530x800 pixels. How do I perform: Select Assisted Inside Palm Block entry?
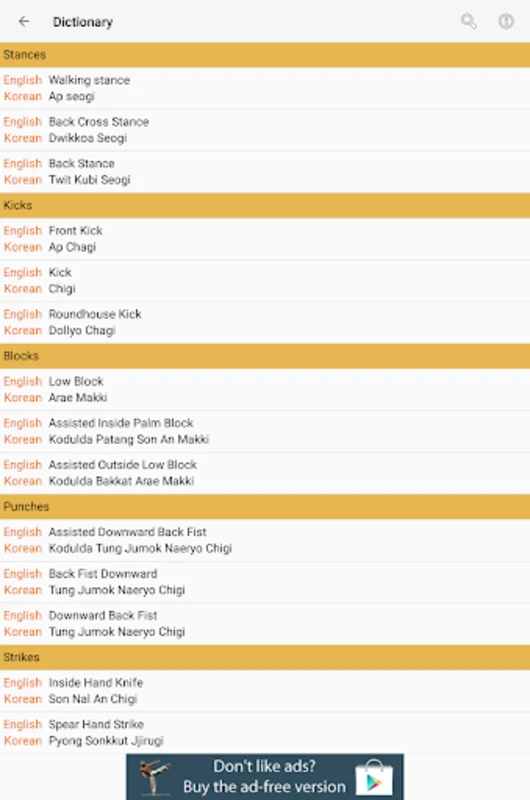pos(265,431)
